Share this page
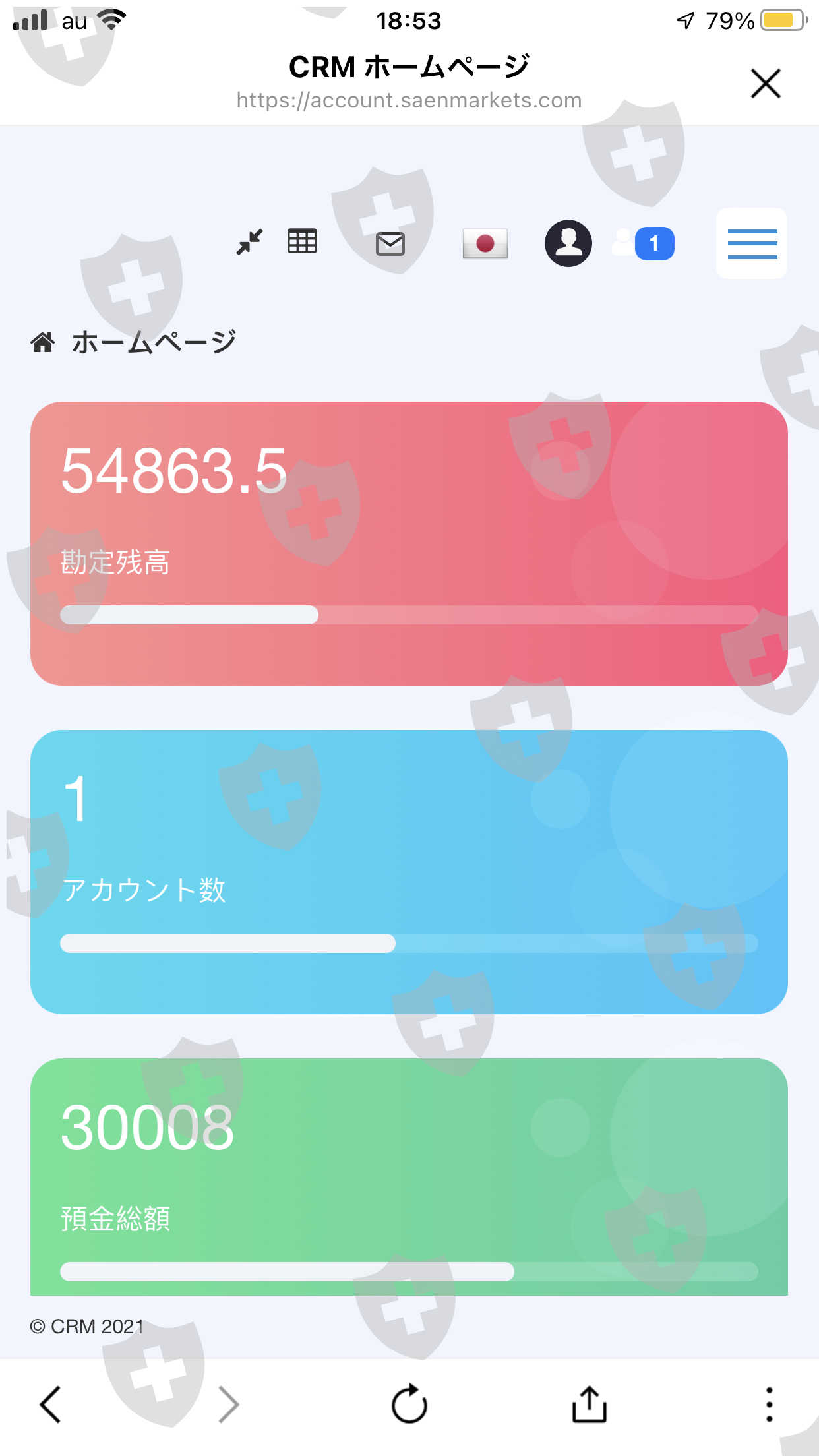This screenshot has width=819, height=1456. click(x=589, y=1404)
